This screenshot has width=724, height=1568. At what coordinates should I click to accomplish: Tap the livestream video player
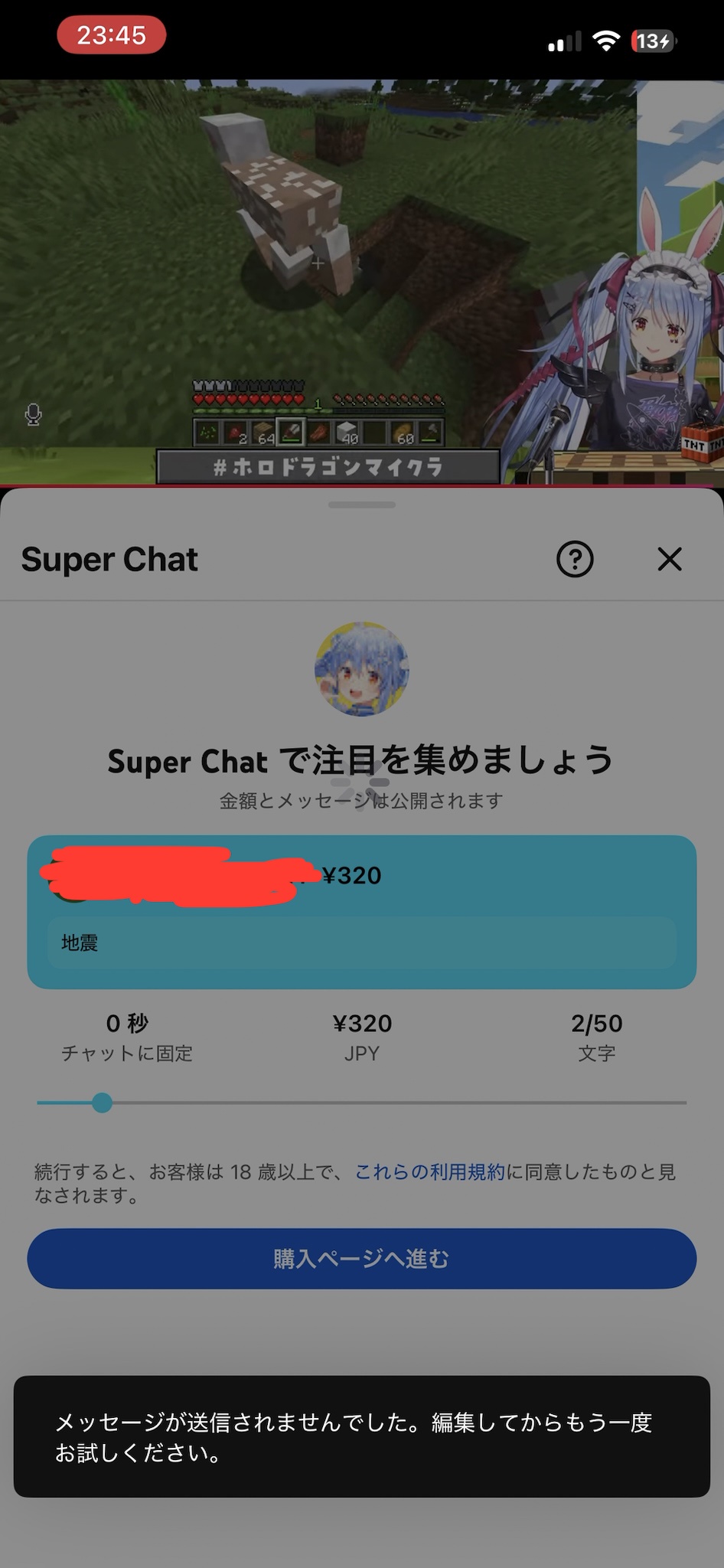[361, 282]
